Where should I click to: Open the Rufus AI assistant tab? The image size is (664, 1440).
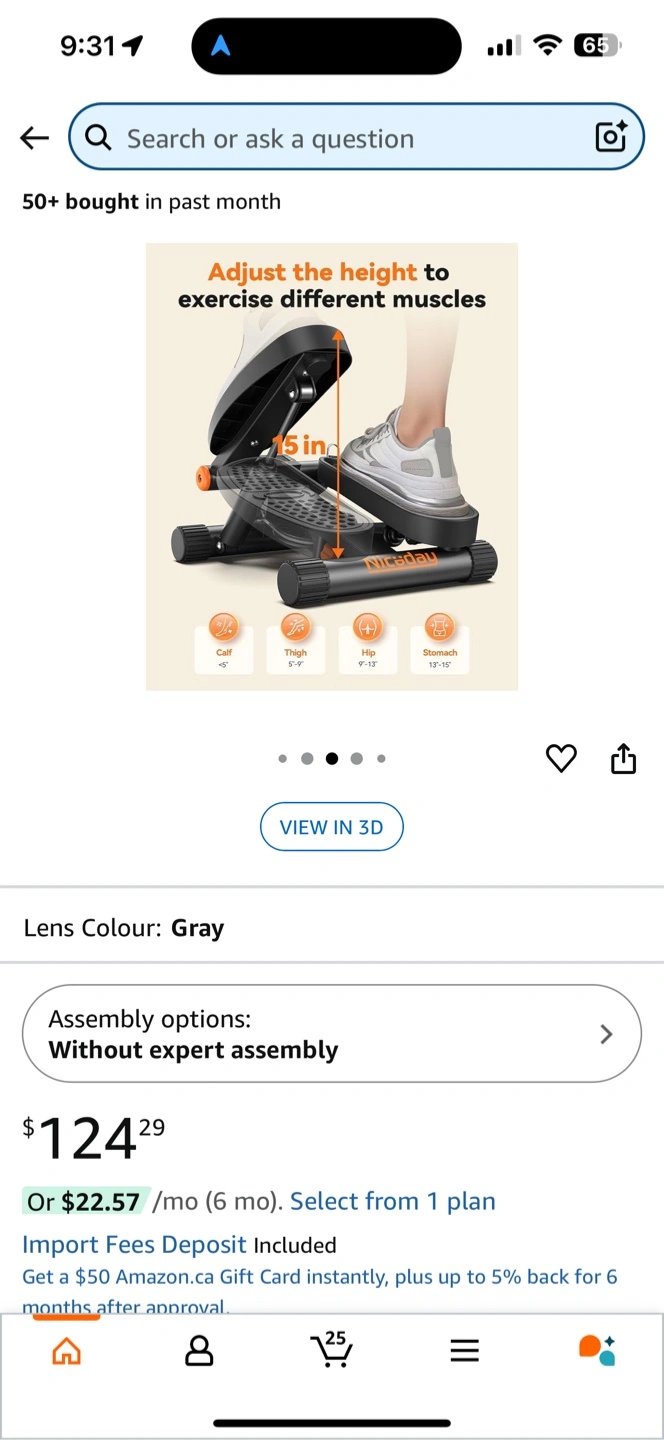(597, 1349)
